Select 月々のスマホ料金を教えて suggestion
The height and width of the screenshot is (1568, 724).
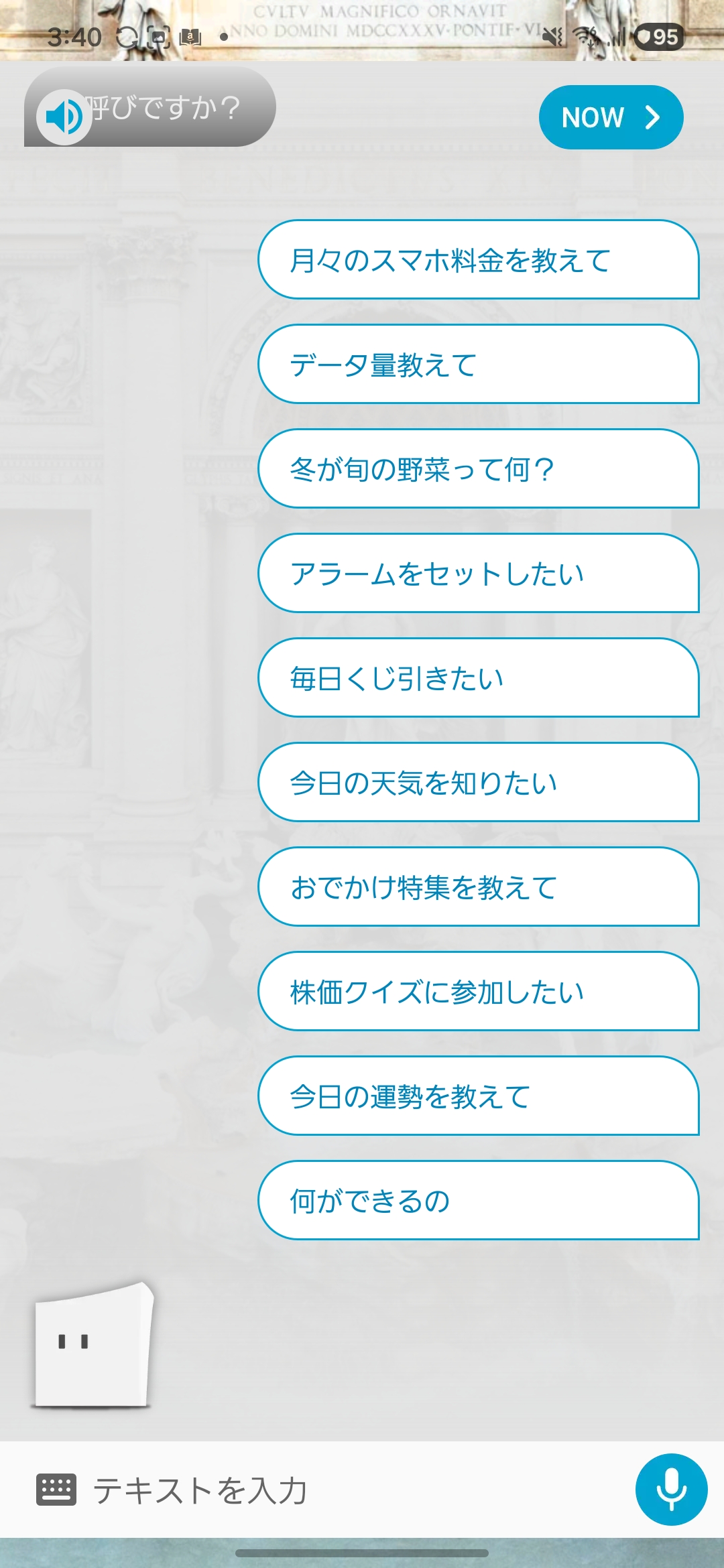[478, 260]
